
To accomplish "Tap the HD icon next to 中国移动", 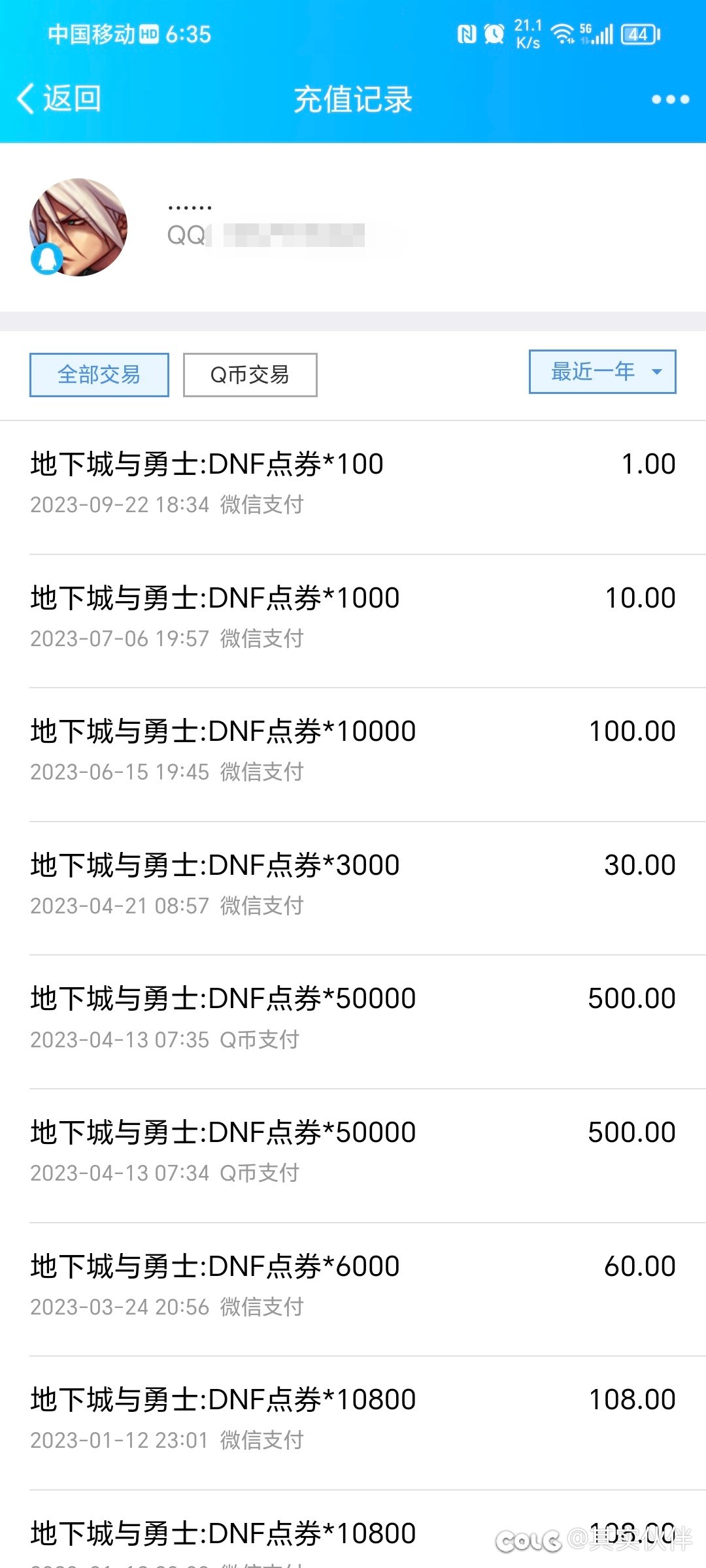I will pos(148,34).
